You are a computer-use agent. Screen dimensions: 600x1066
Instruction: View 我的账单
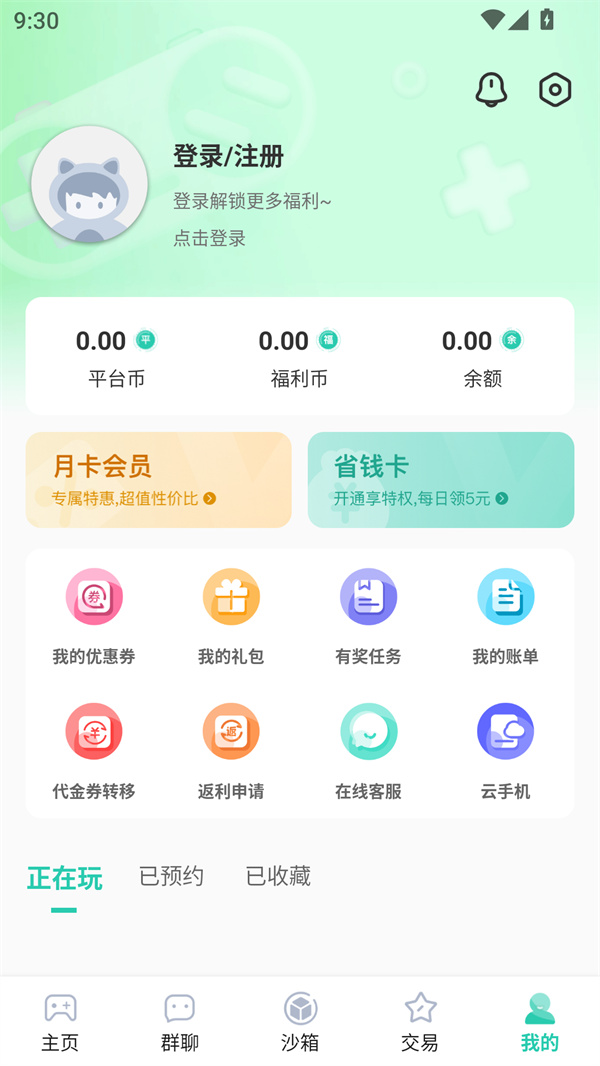click(505, 616)
